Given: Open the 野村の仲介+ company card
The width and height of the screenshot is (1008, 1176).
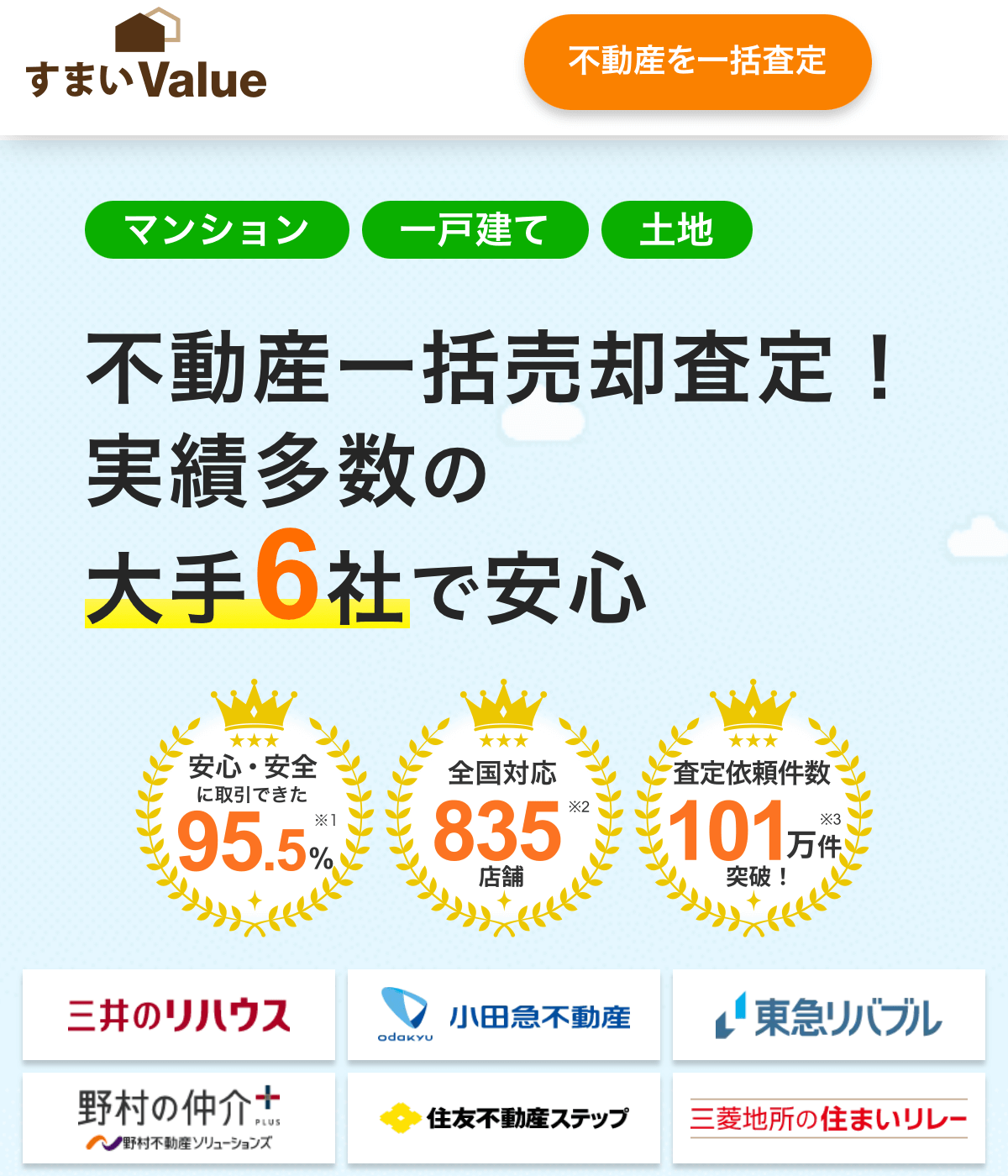Looking at the screenshot, I should pos(179,1118).
